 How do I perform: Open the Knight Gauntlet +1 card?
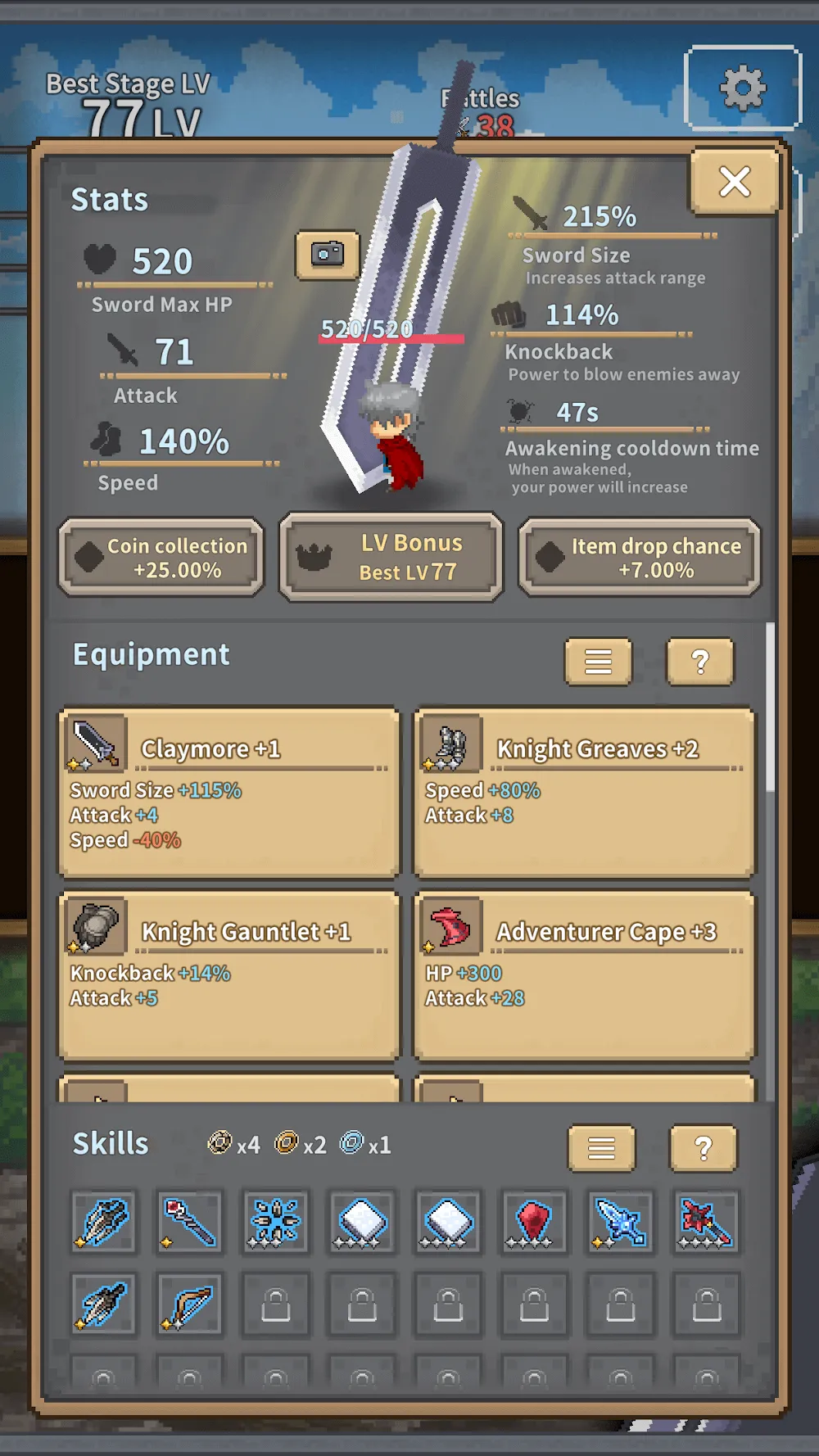229,975
